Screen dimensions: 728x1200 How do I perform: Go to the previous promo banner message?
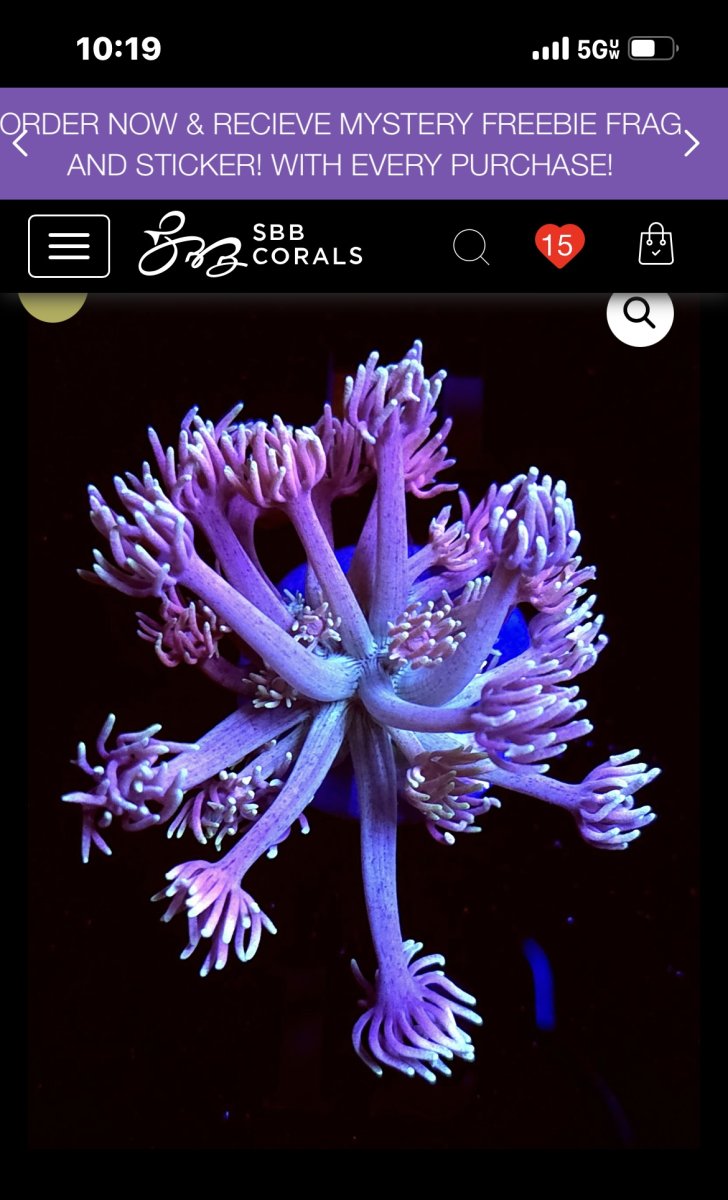[x=20, y=144]
